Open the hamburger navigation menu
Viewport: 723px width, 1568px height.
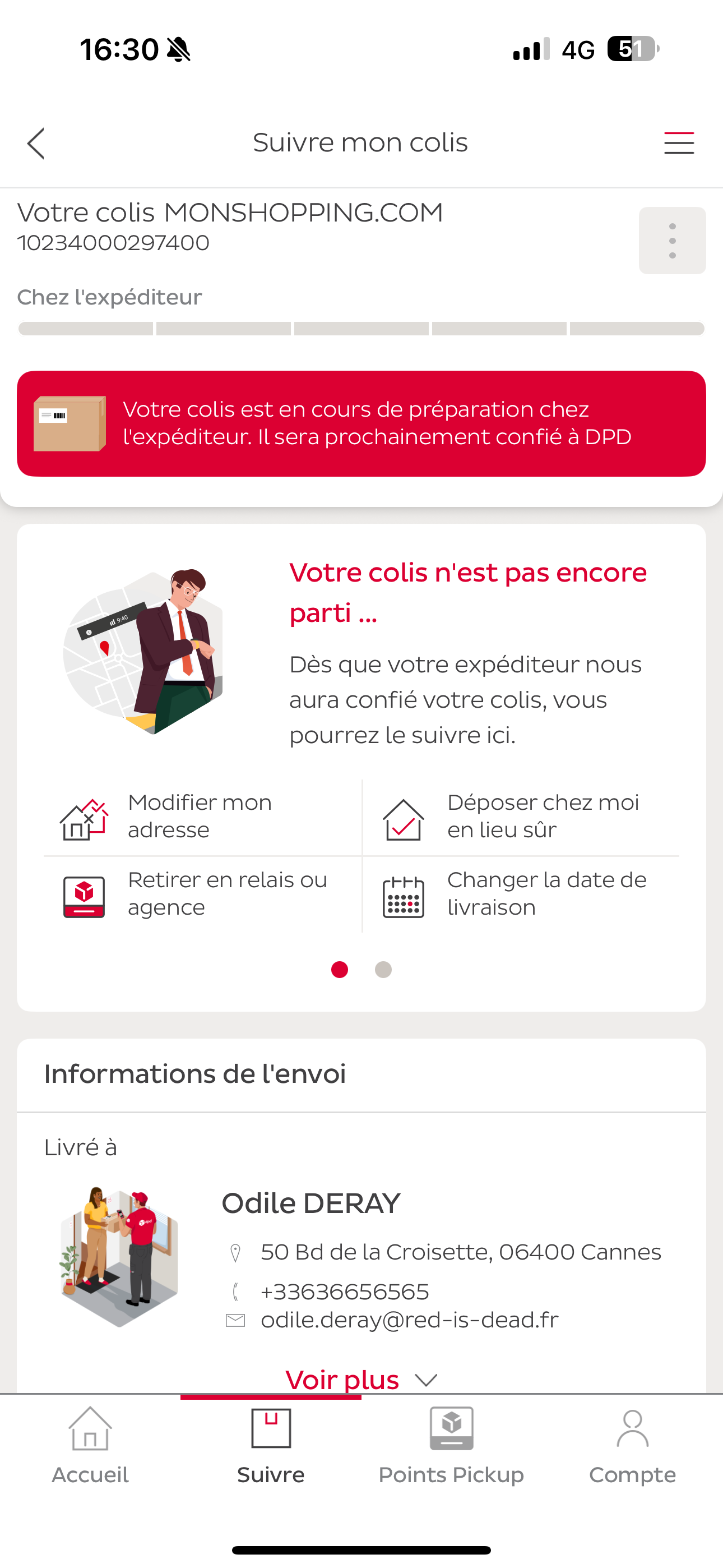click(679, 143)
